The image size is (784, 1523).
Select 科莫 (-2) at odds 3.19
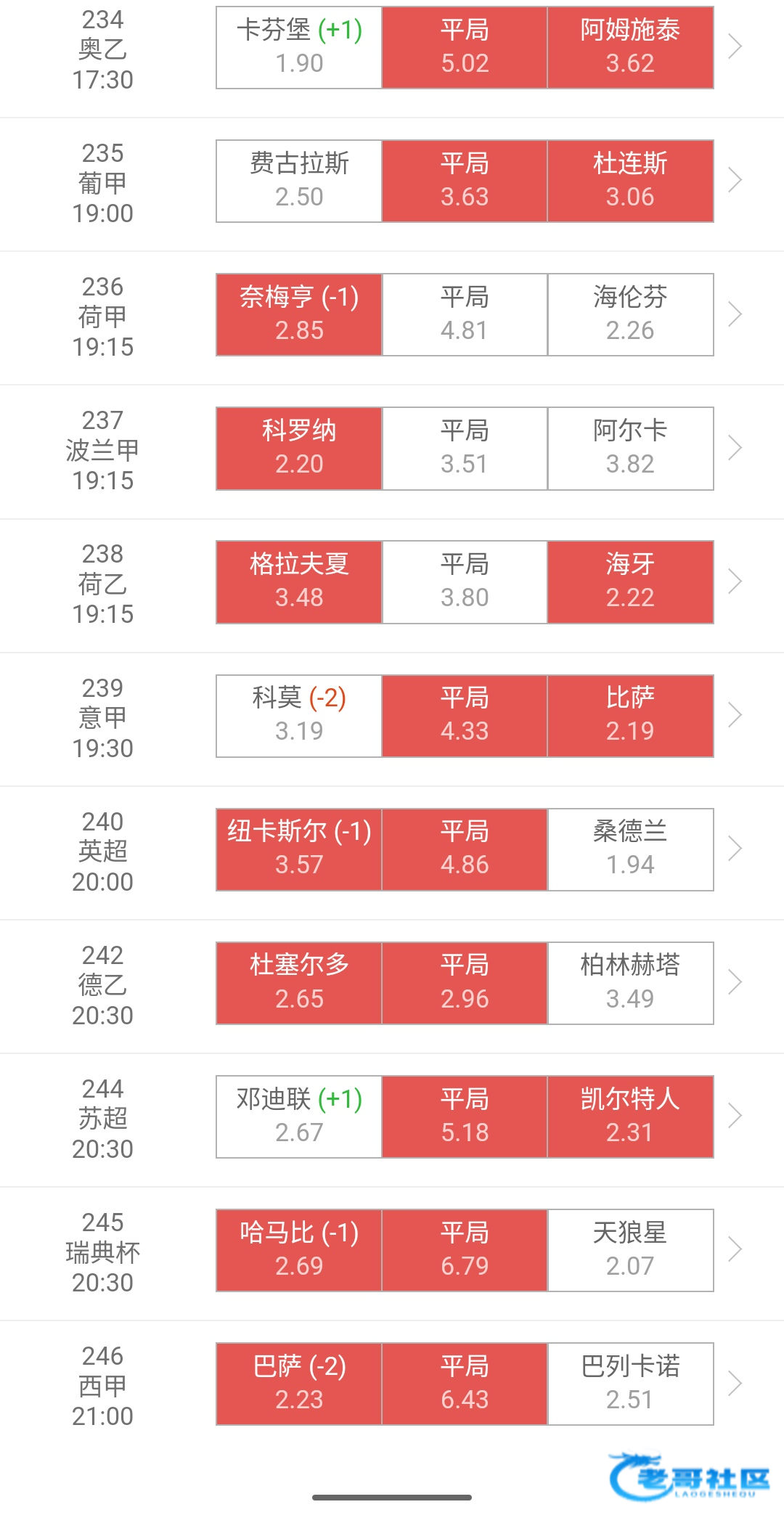[299, 715]
